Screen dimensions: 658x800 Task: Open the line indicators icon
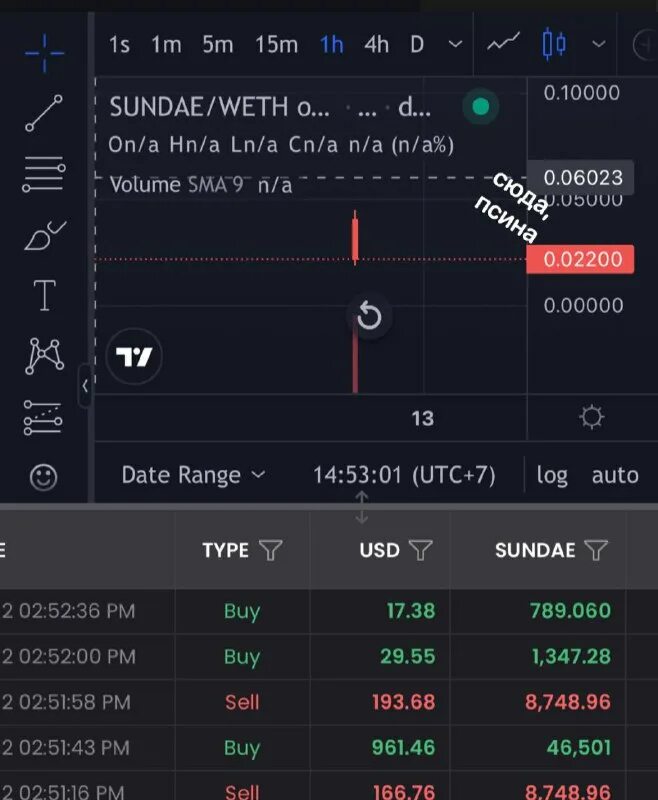503,43
